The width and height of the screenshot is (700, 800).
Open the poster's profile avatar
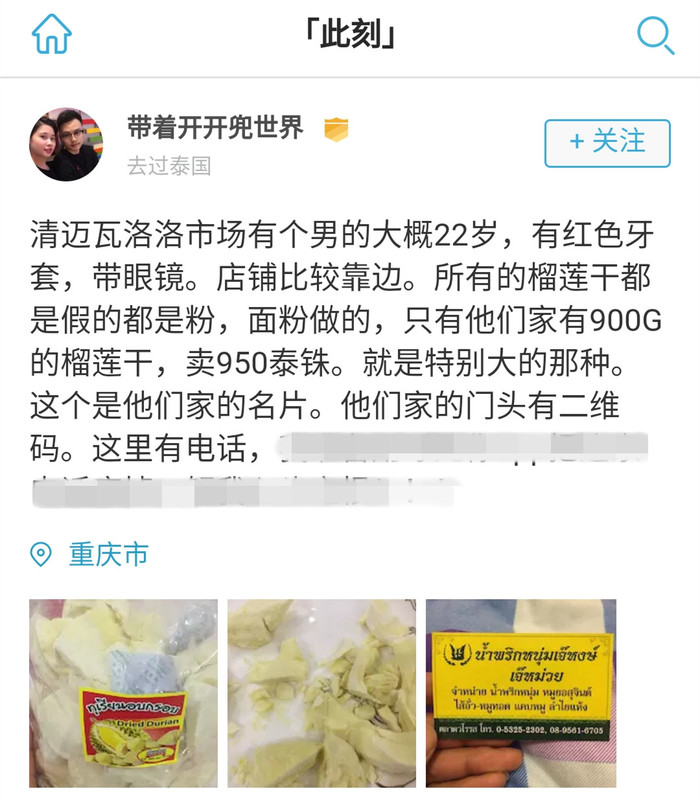pos(66,144)
